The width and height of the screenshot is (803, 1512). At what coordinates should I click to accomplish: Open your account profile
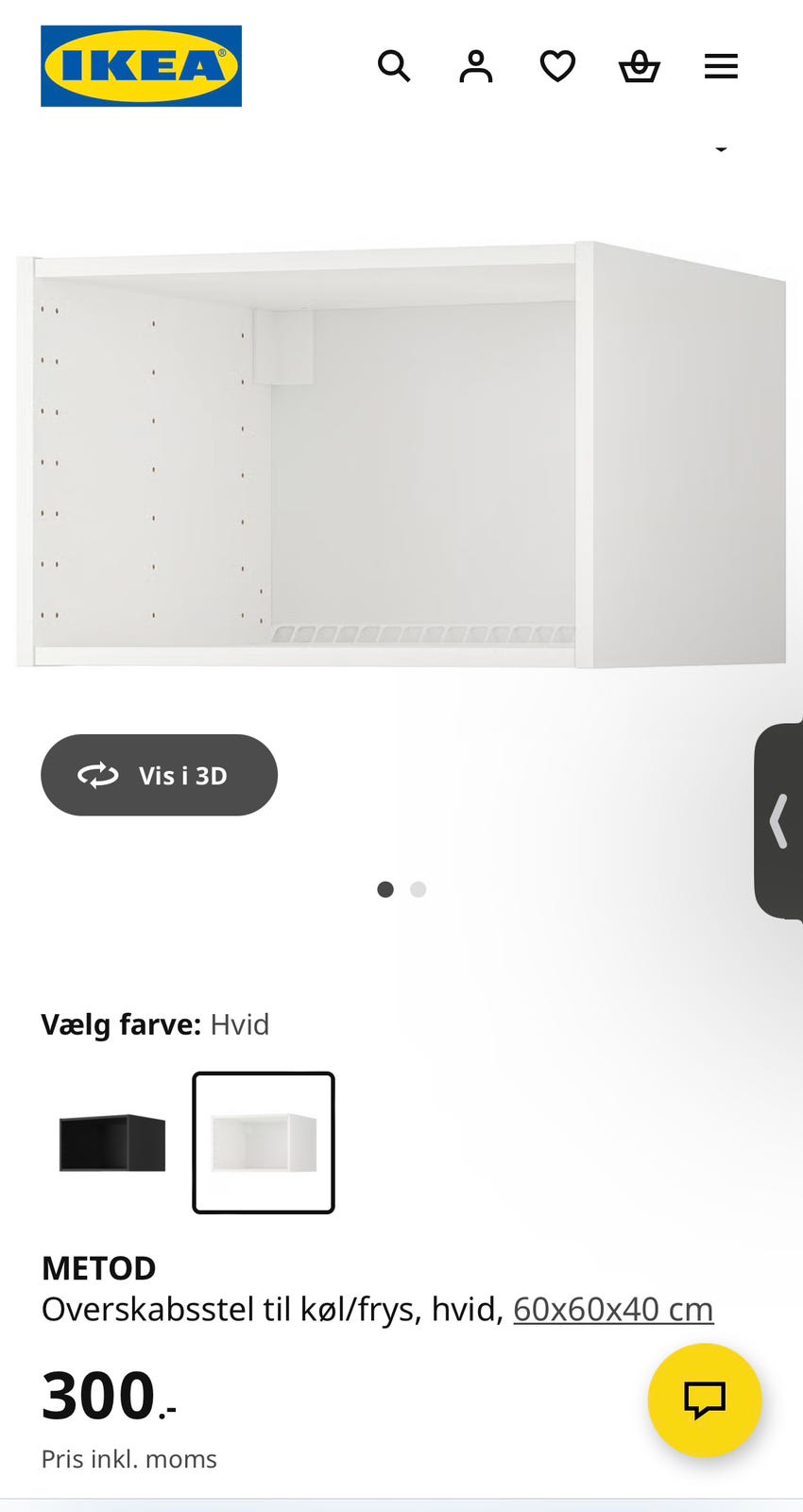pyautogui.click(x=475, y=66)
